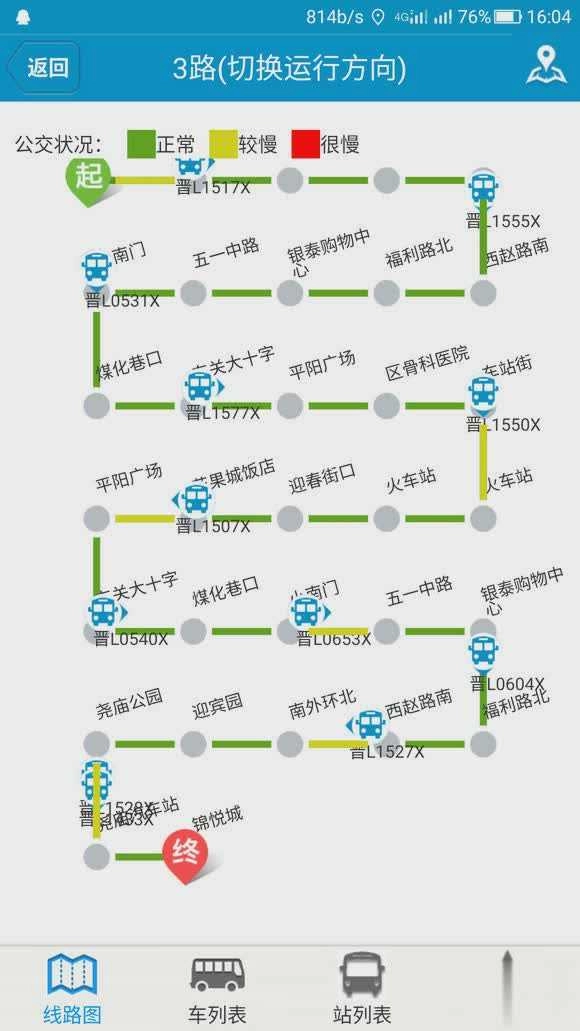The width and height of the screenshot is (580, 1031).
Task: Select bus 晋L1577X near 东关大十字
Action: point(201,387)
